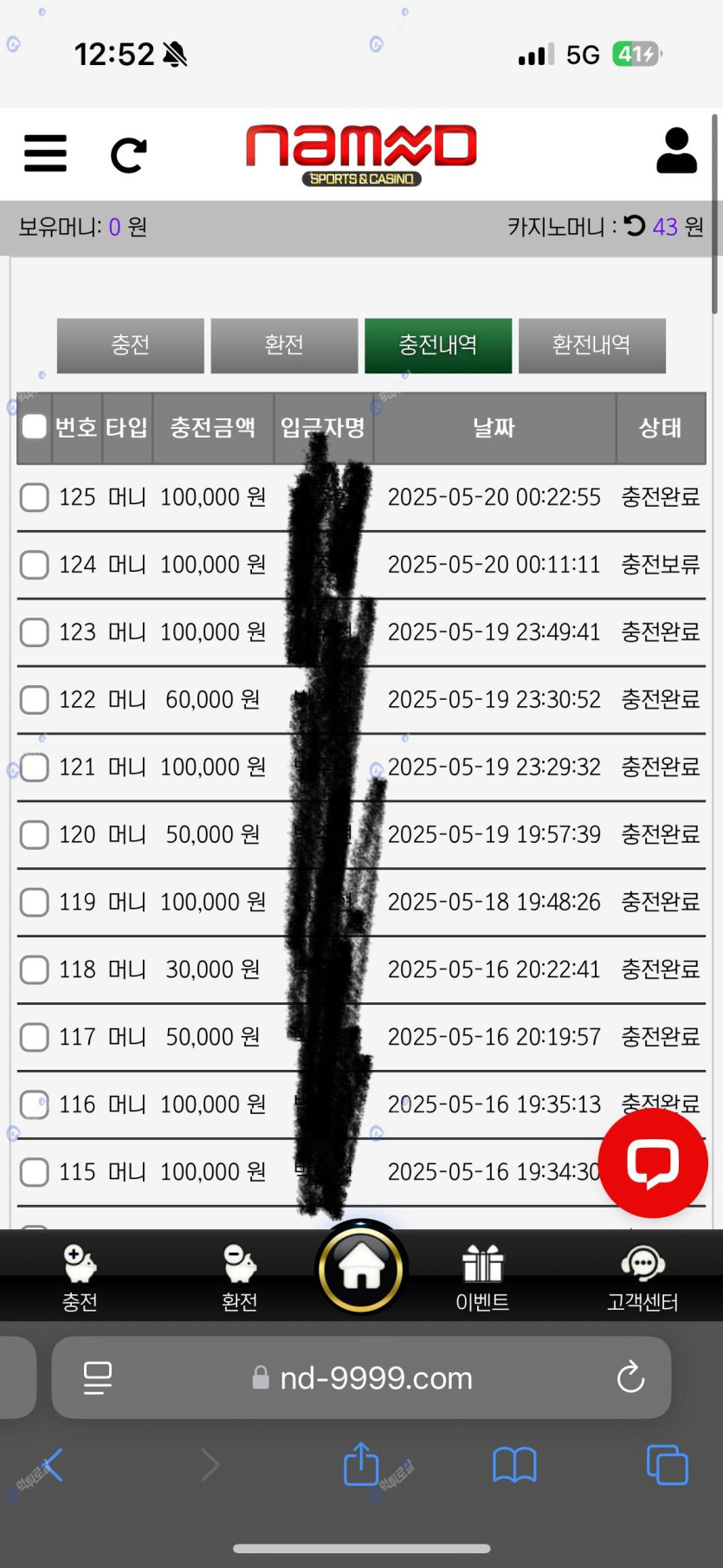Toggle the select-all checkbox in table header
The height and width of the screenshot is (1568, 723).
(x=35, y=427)
